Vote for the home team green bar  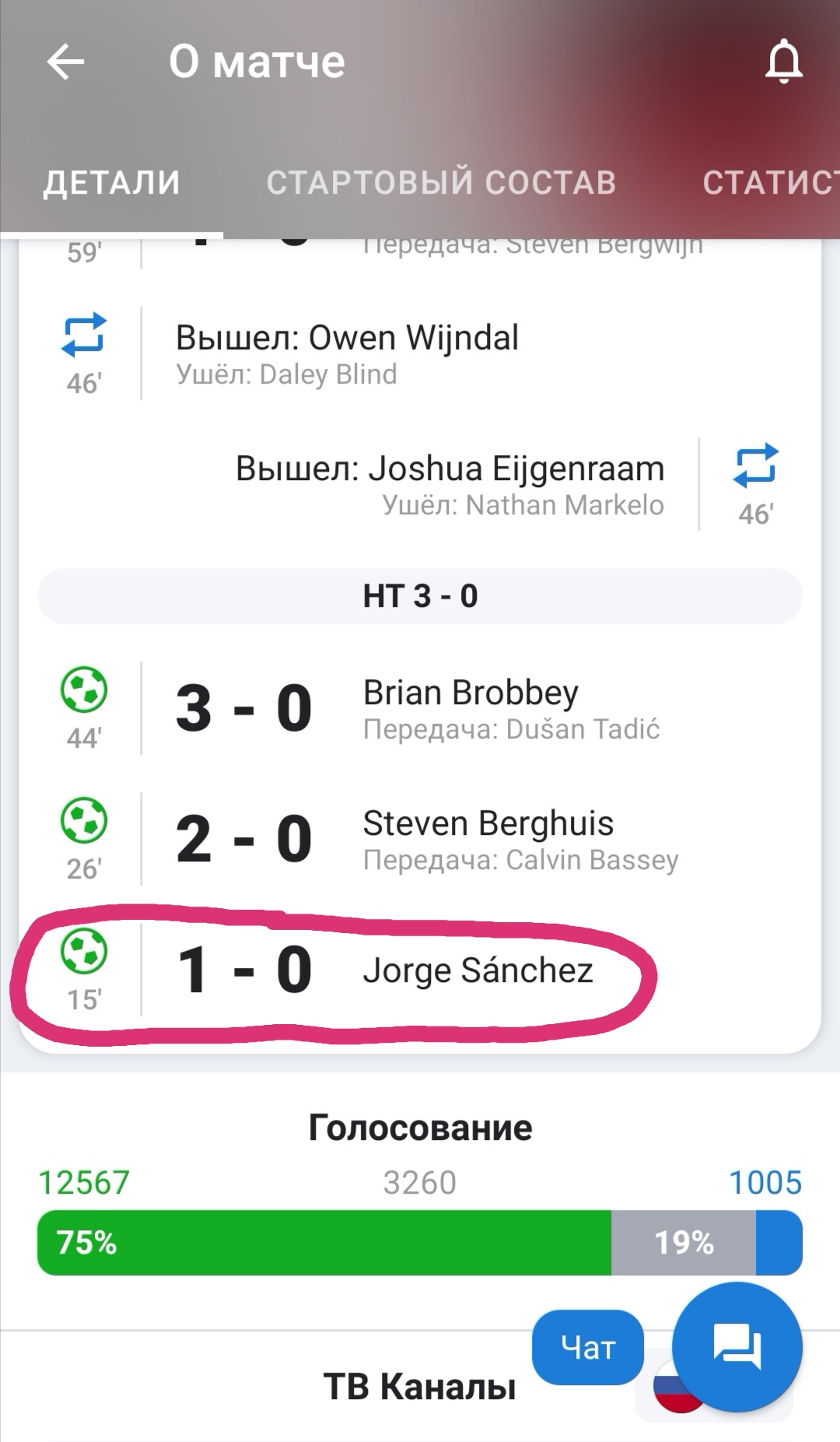324,1242
